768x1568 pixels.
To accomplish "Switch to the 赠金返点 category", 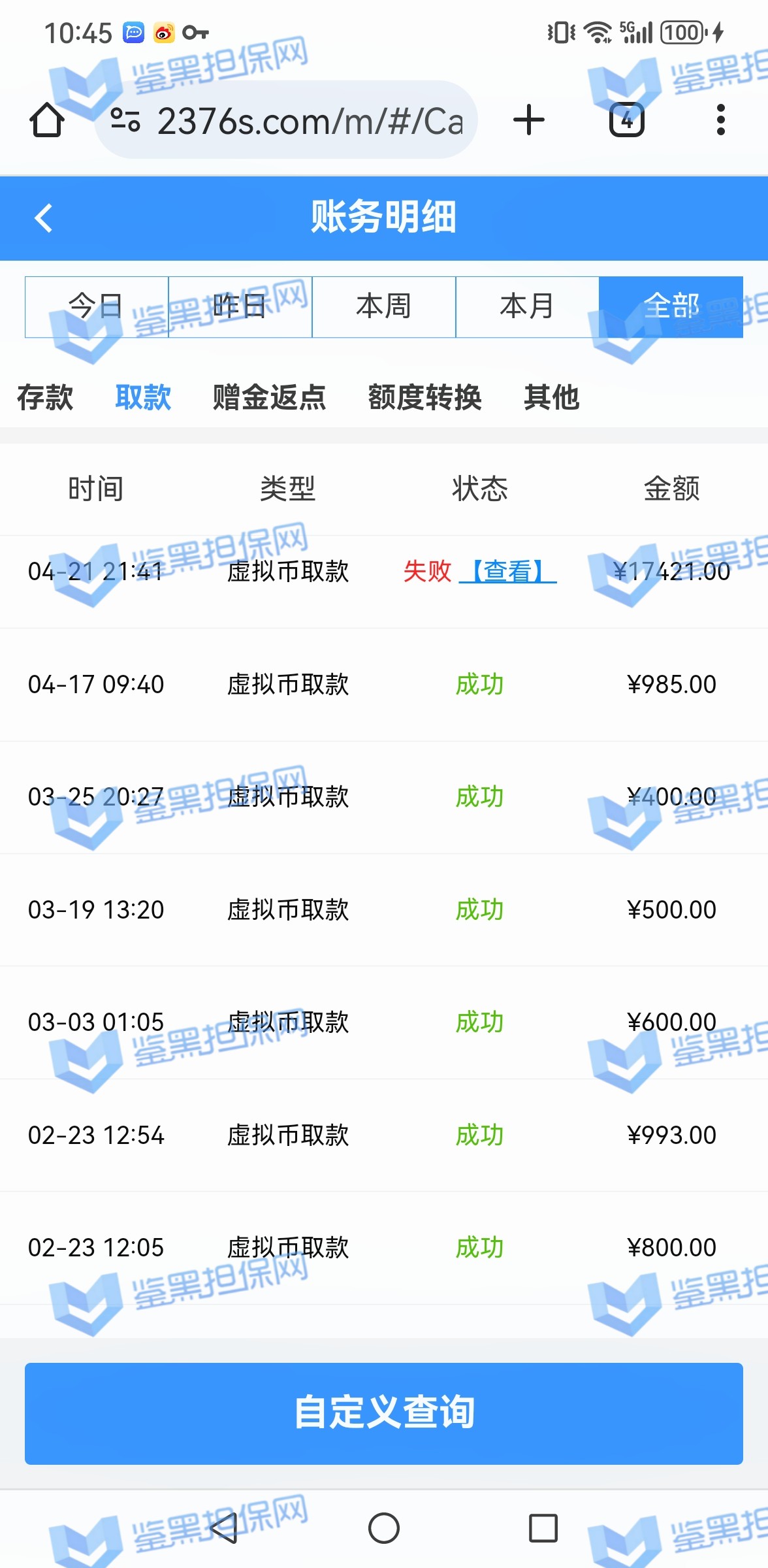I will tap(269, 397).
